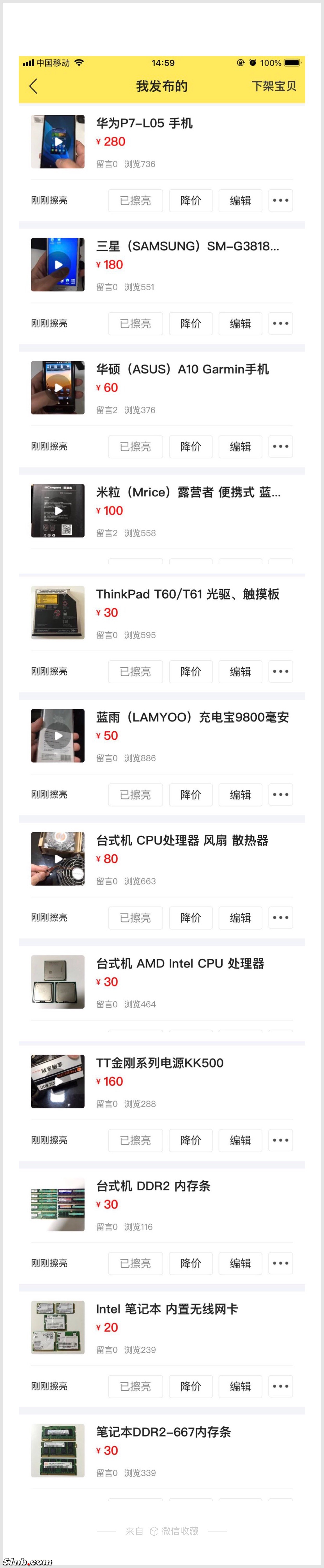Open more options for 台式机 CPU处理器 风扇
The height and width of the screenshot is (1568, 324).
[x=280, y=917]
